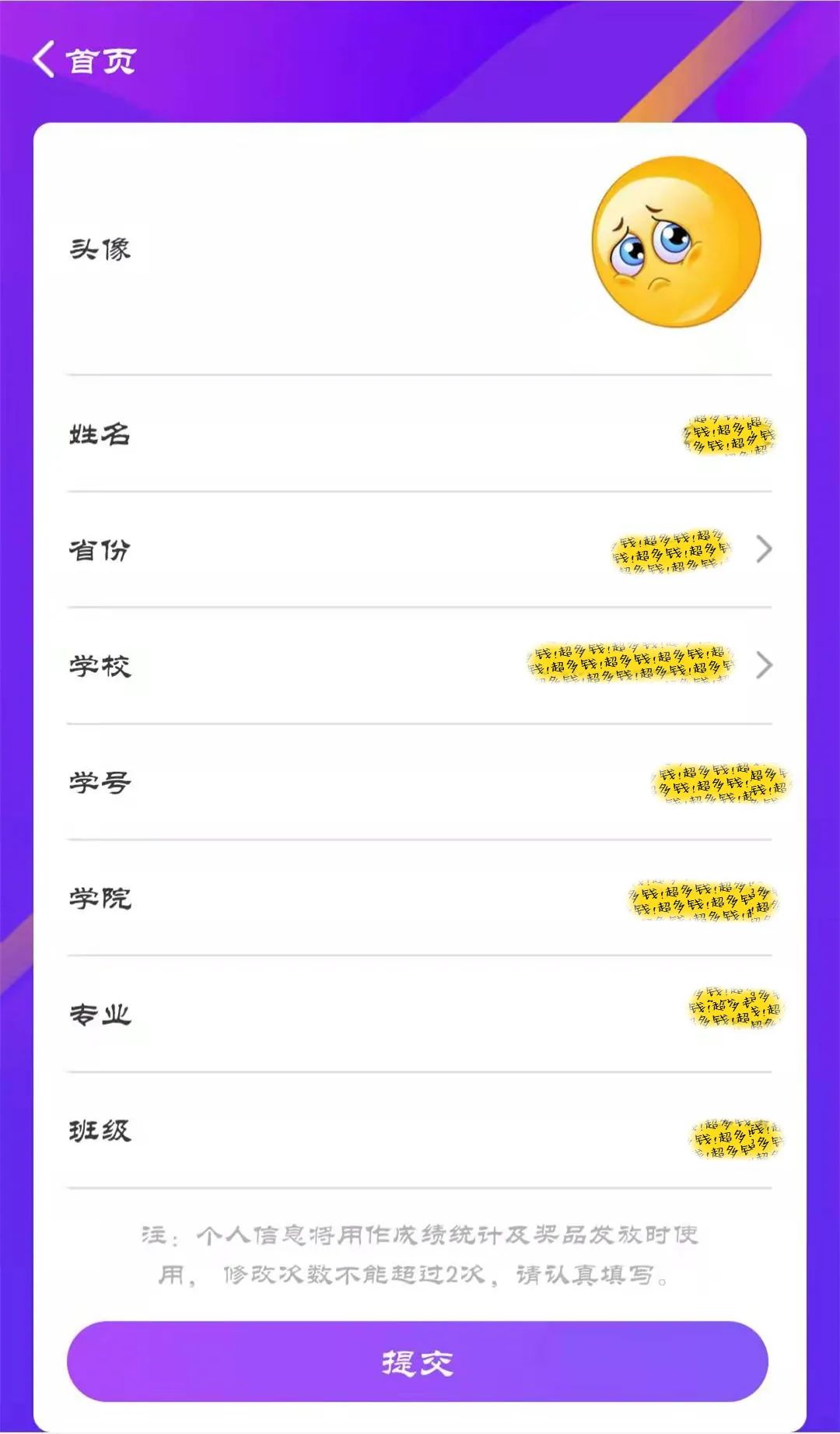Focus the 班级 field
The width and height of the screenshot is (840, 1434).
[x=736, y=1138]
